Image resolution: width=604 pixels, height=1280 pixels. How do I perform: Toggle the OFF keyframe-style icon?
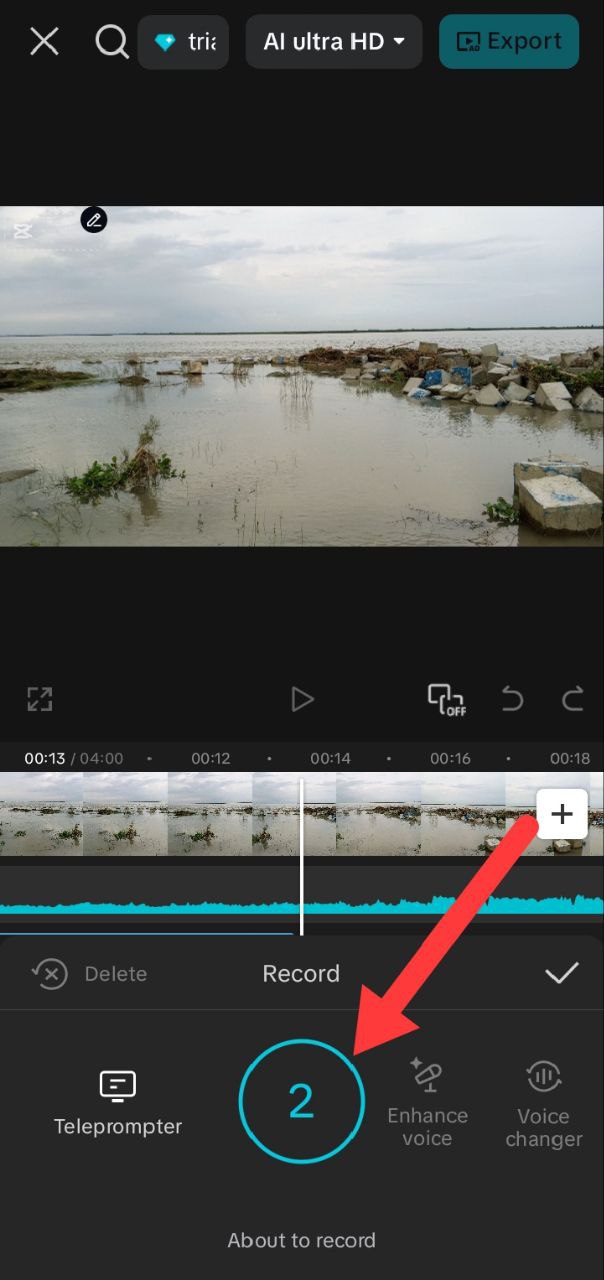446,700
